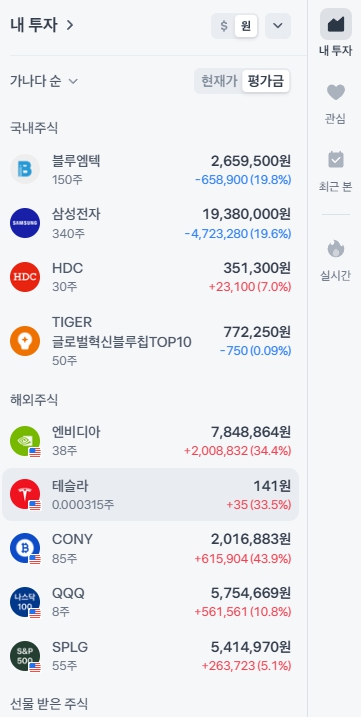Open TIGER 글로벌혁신블루칩TOP10 row

[x=151, y=341]
